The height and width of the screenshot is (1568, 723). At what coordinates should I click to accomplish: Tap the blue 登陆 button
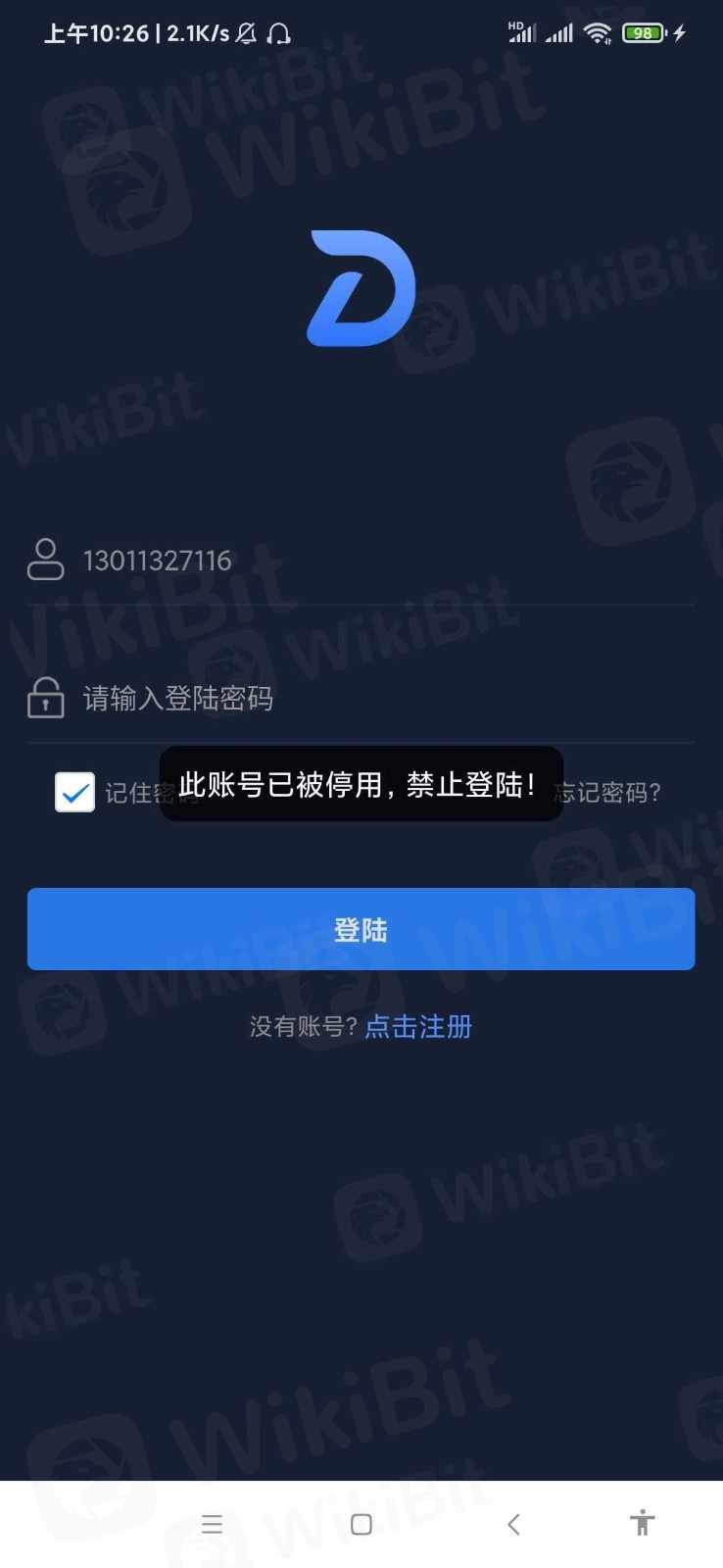coord(361,929)
